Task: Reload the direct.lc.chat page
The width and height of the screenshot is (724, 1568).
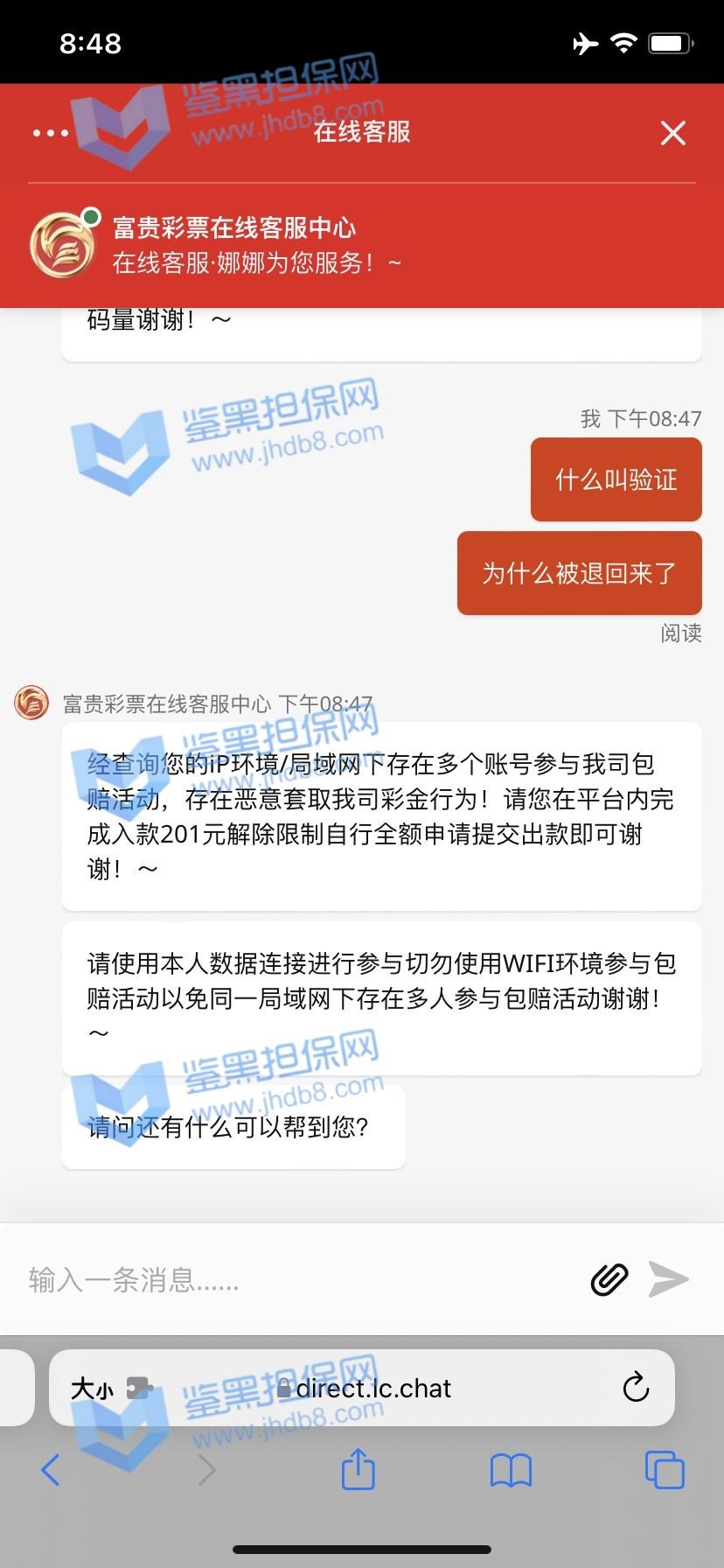Action: click(636, 1388)
